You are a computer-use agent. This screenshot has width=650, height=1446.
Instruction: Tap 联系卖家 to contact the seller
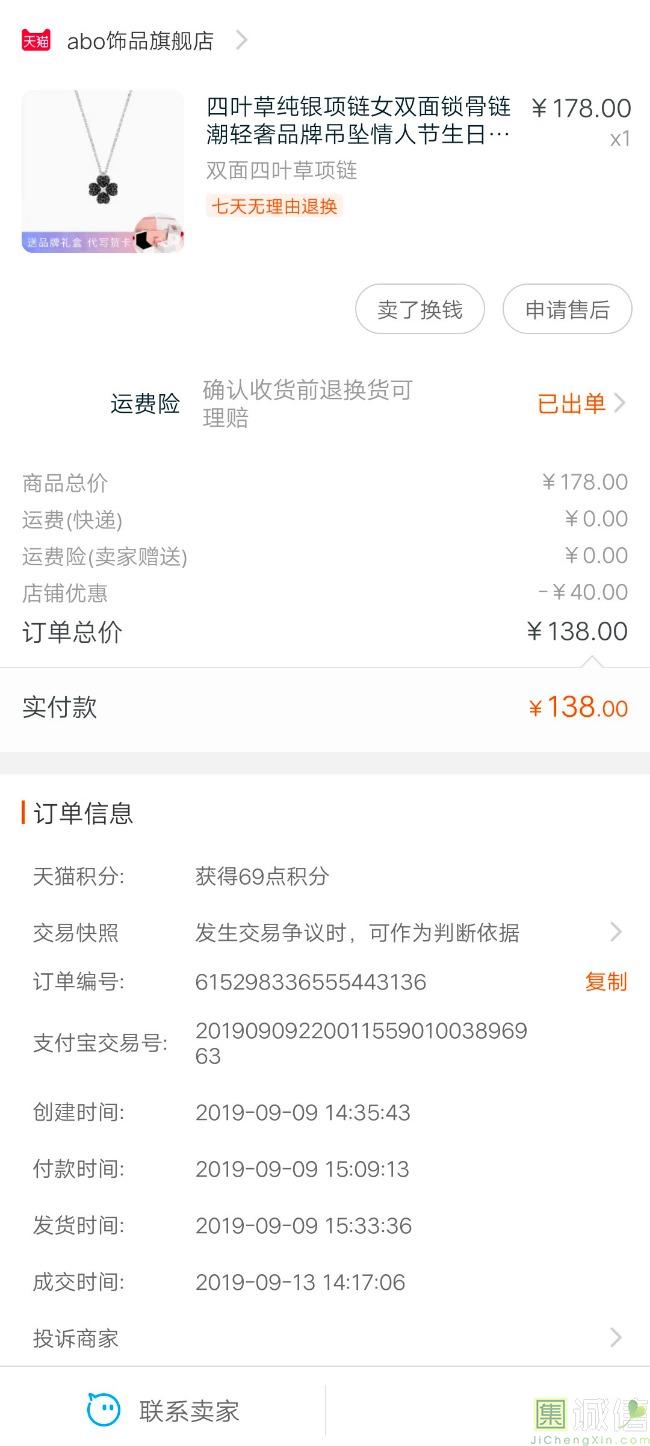[x=165, y=1411]
